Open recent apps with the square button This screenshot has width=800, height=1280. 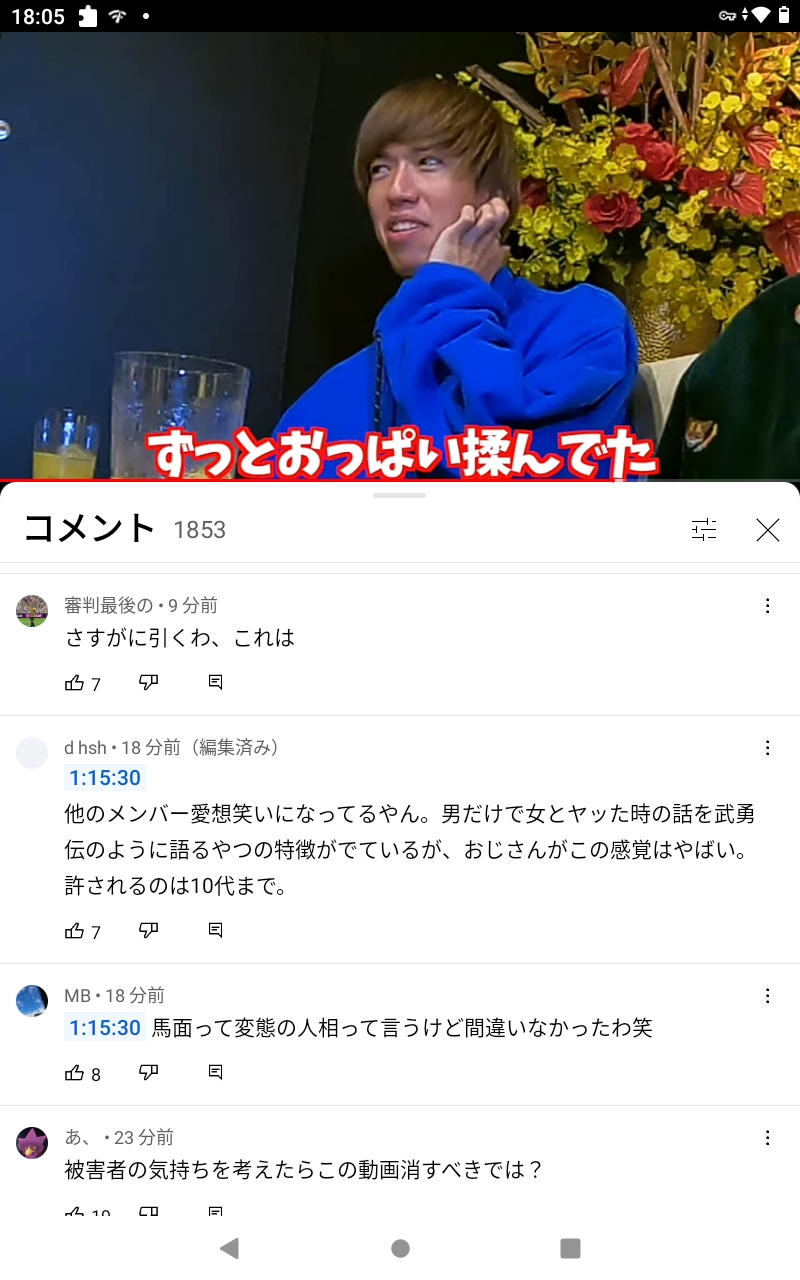pyautogui.click(x=570, y=1248)
